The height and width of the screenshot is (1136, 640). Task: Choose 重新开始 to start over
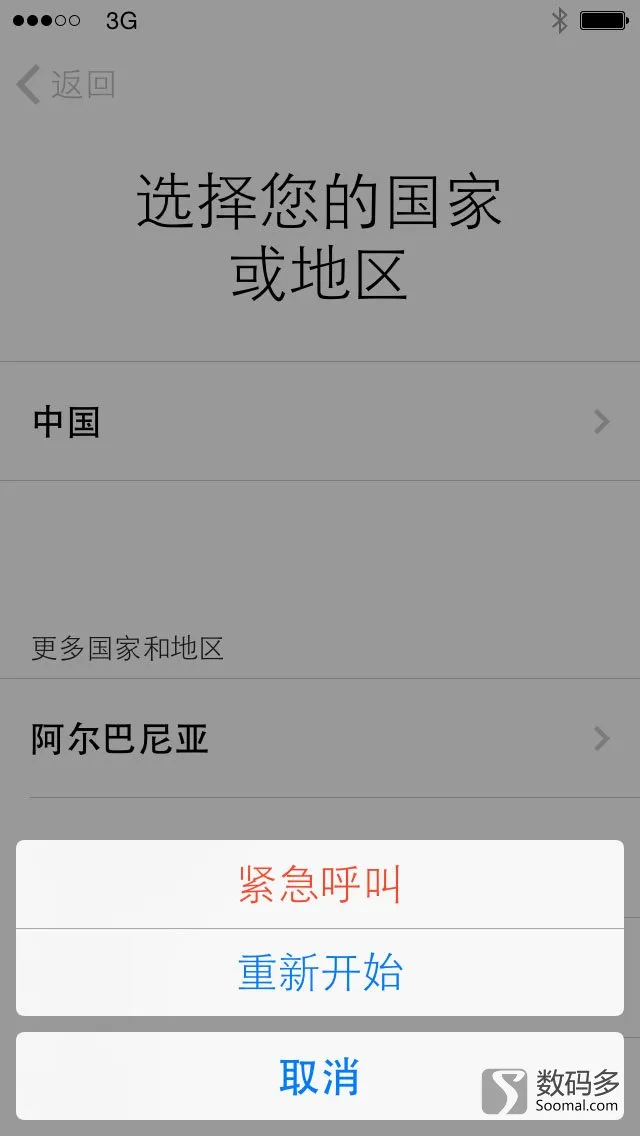pos(320,972)
